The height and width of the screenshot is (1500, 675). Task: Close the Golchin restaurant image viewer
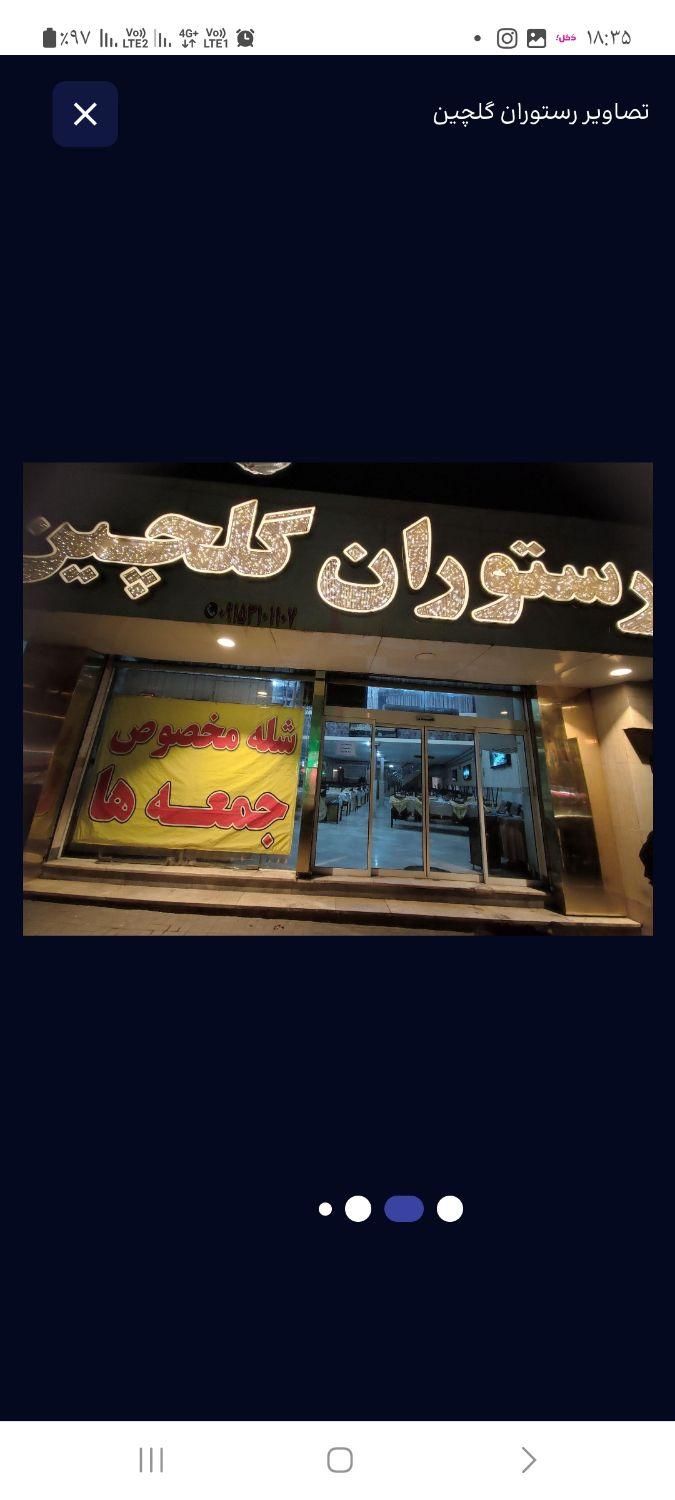(x=85, y=114)
